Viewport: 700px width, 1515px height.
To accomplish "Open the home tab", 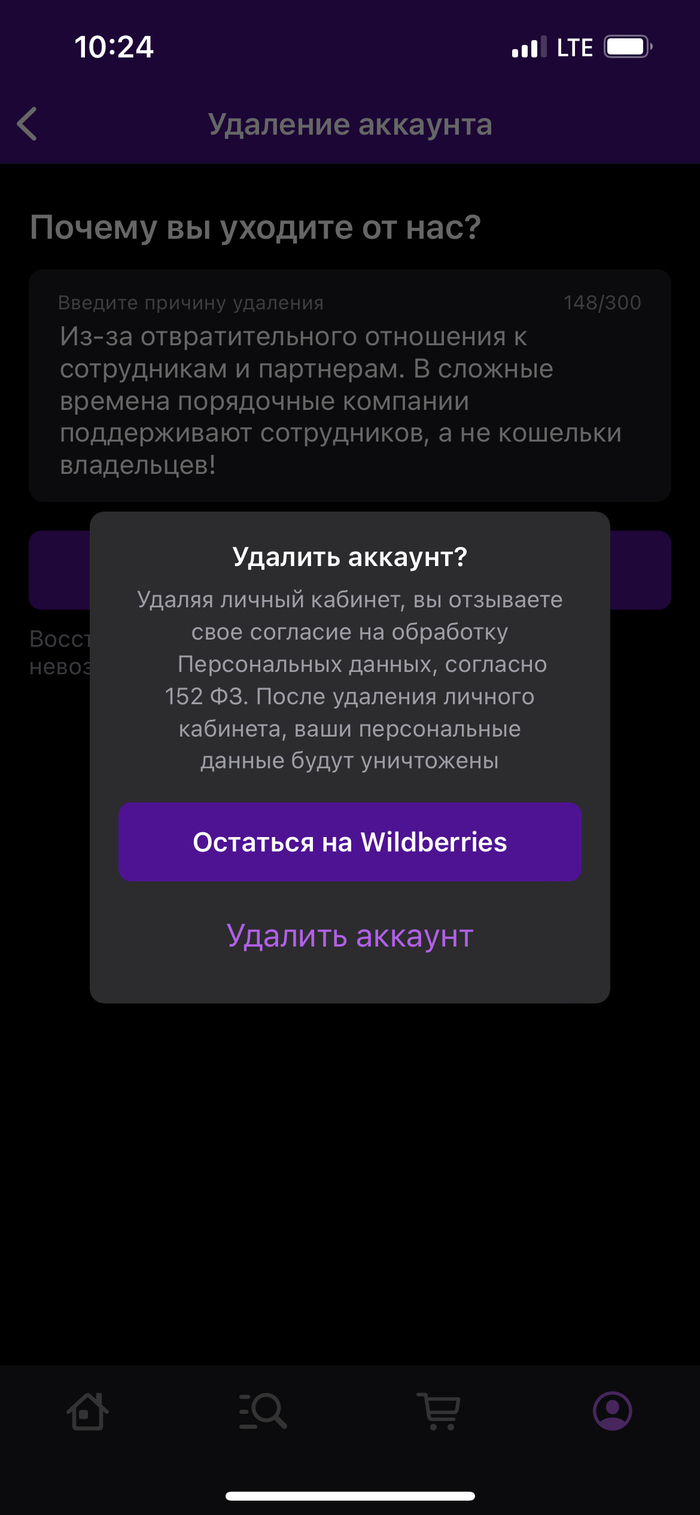I will click(88, 1411).
